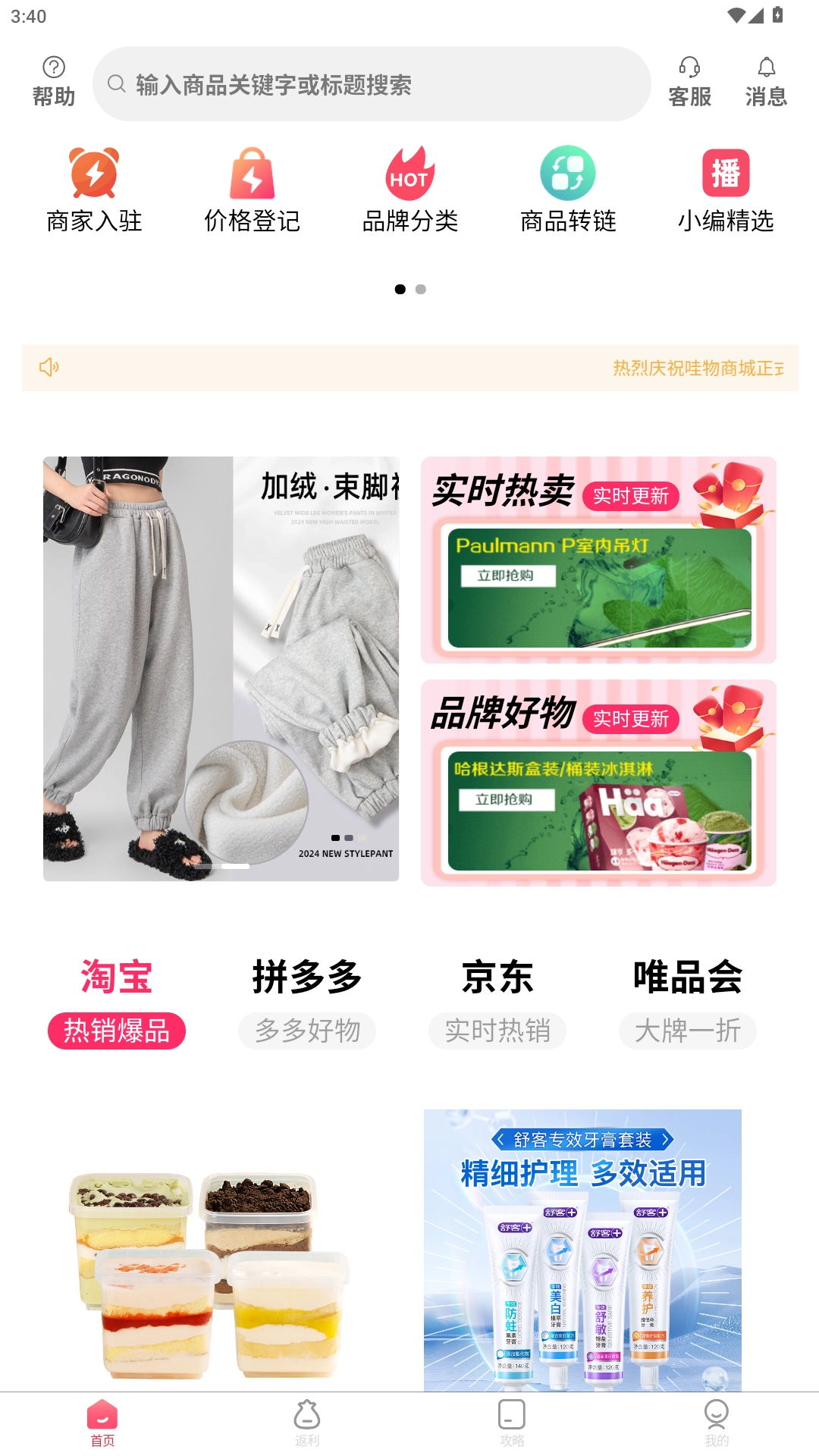Switch banner using the second carousel indicator dot
Image resolution: width=819 pixels, height=1456 pixels.
(350, 839)
